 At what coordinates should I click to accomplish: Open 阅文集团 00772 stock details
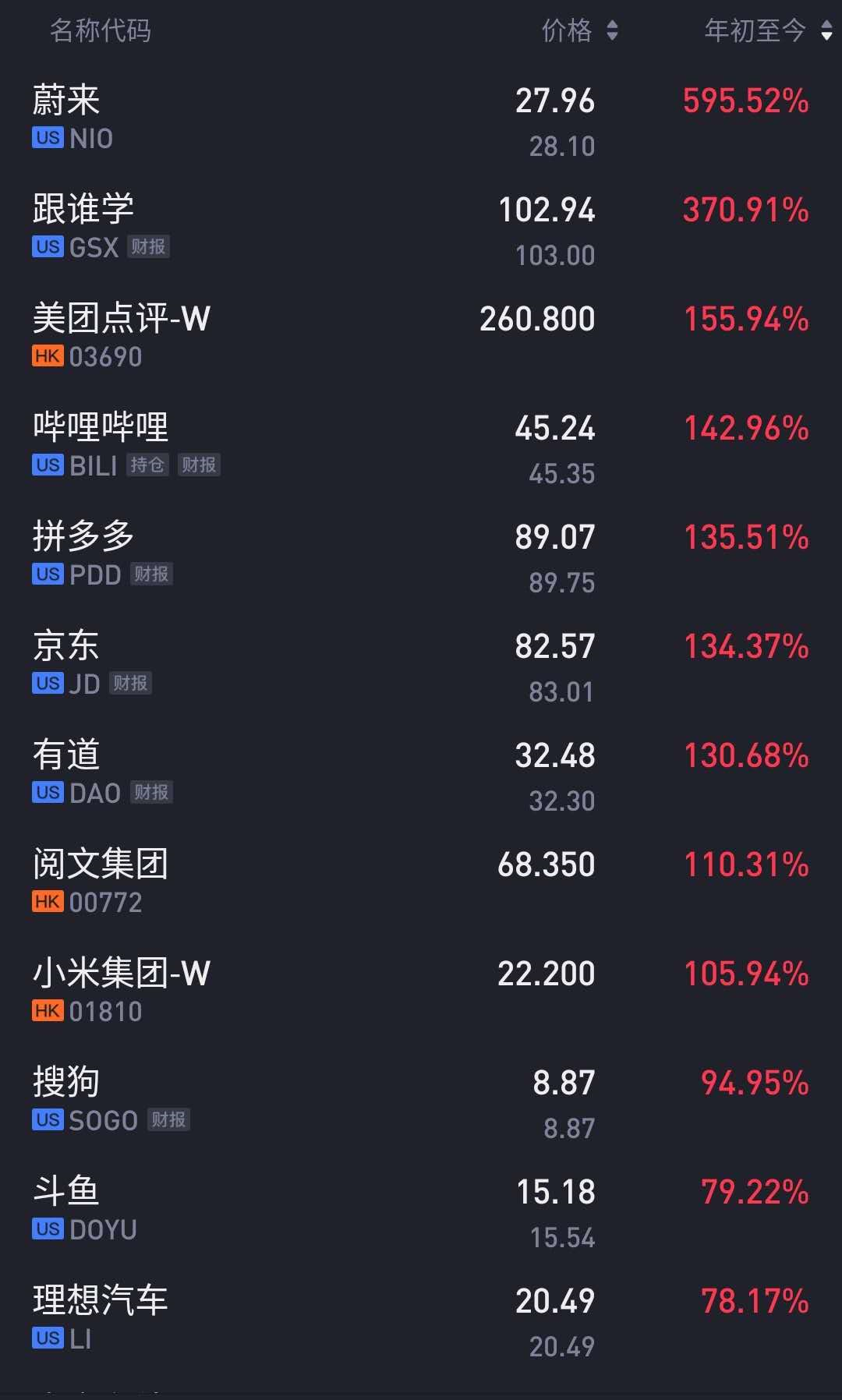click(421, 882)
